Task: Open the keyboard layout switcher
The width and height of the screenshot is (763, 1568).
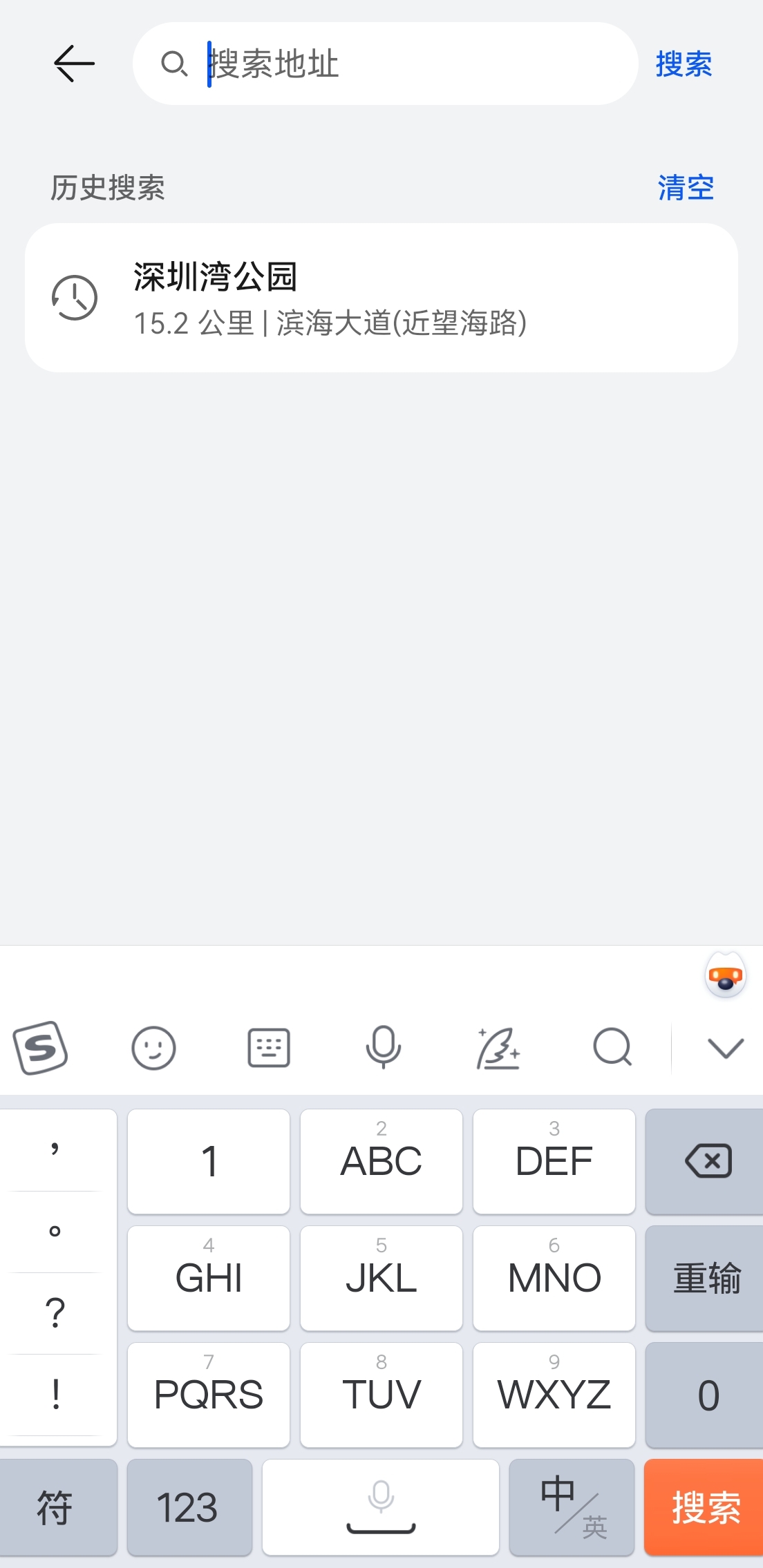Action: [269, 1048]
